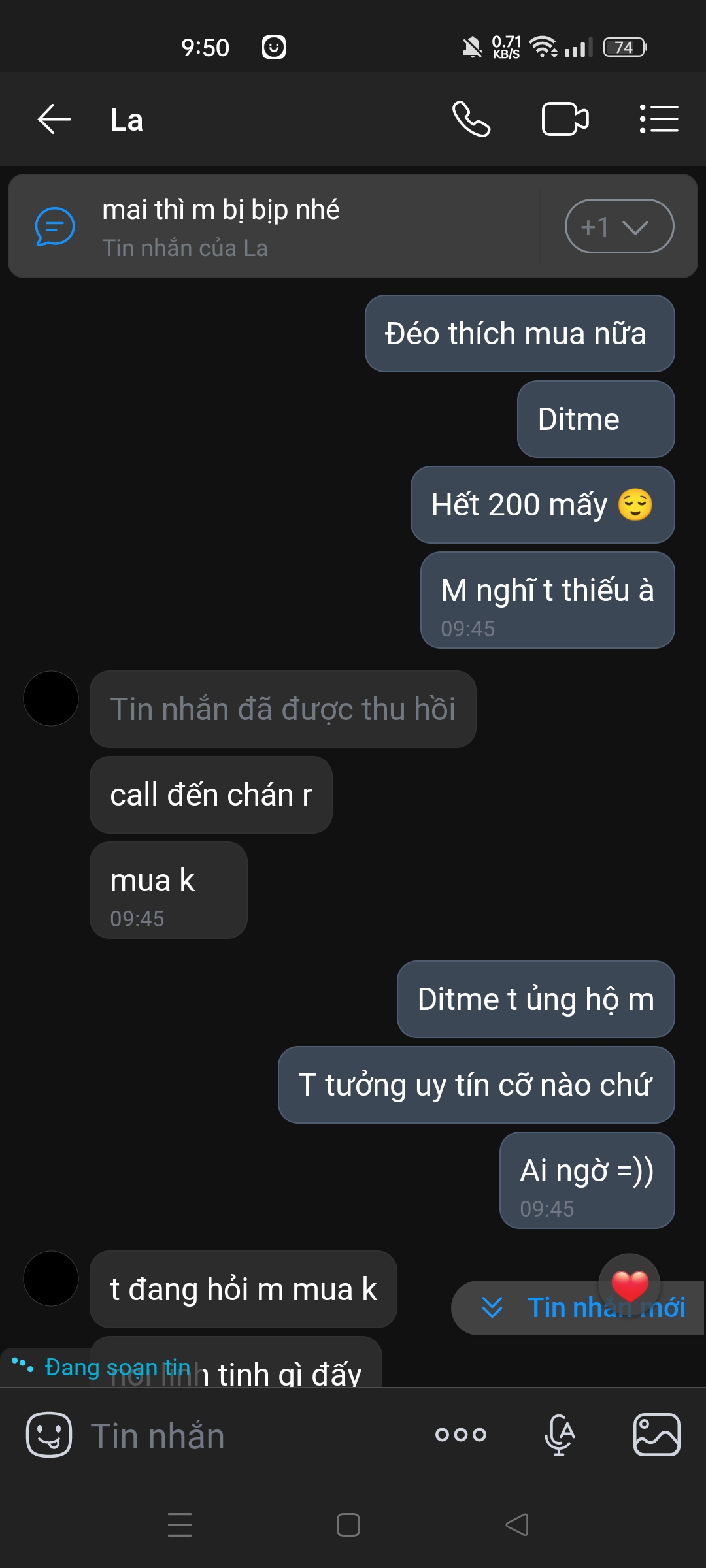Tap the voice message microphone icon
Screen dimensions: 706x1568
[560, 1435]
